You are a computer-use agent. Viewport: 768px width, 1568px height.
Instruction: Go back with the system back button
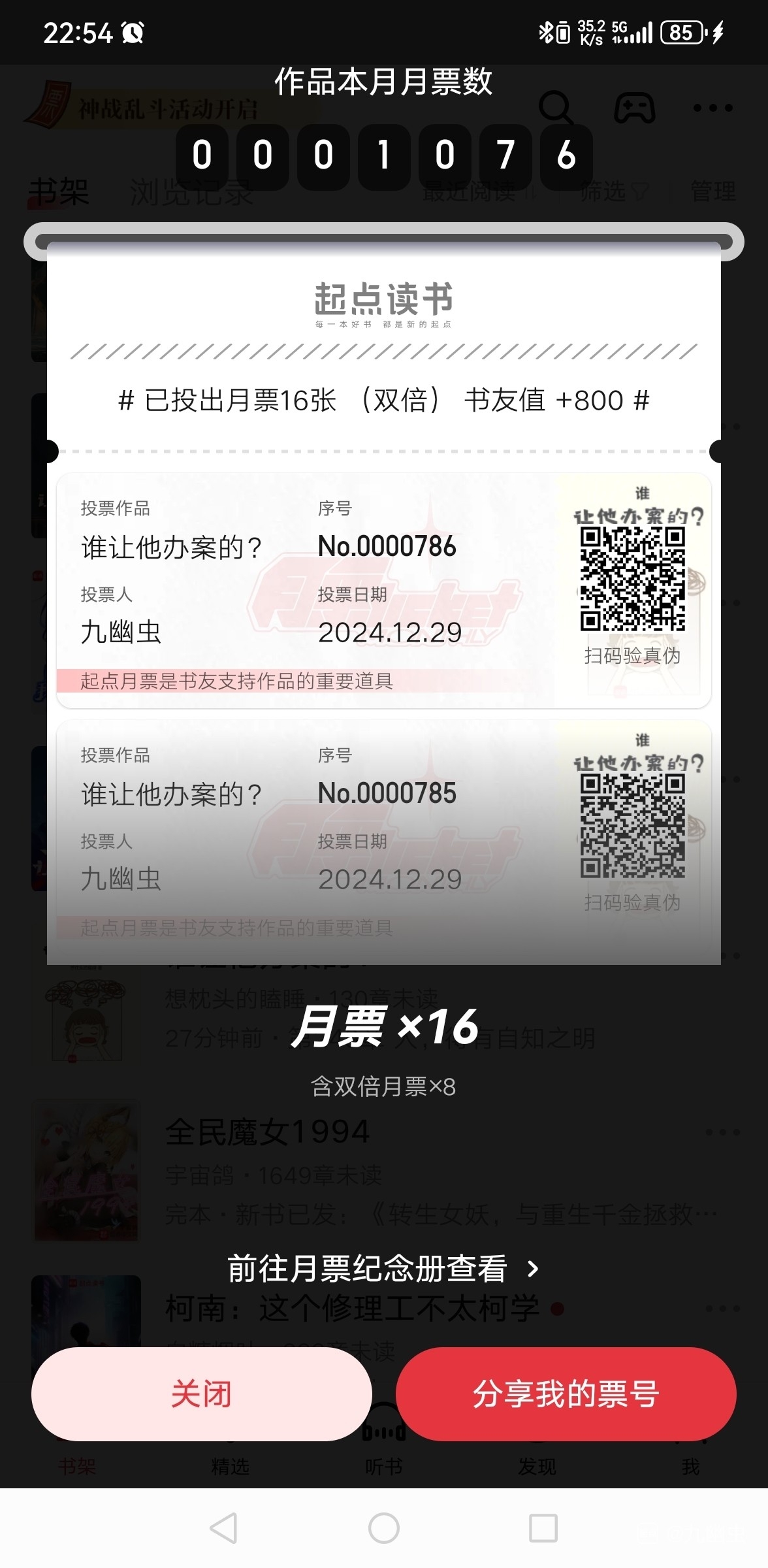point(223,1529)
